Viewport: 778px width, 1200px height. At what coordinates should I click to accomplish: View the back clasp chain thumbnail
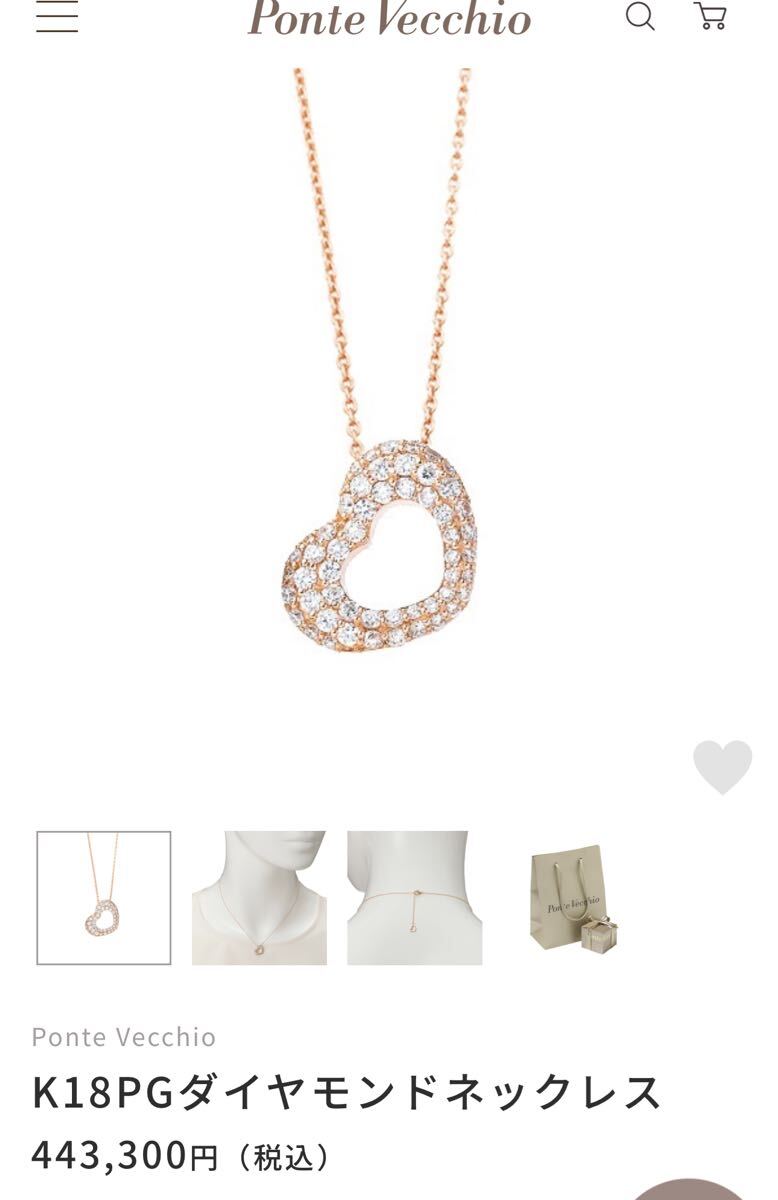pyautogui.click(x=414, y=897)
